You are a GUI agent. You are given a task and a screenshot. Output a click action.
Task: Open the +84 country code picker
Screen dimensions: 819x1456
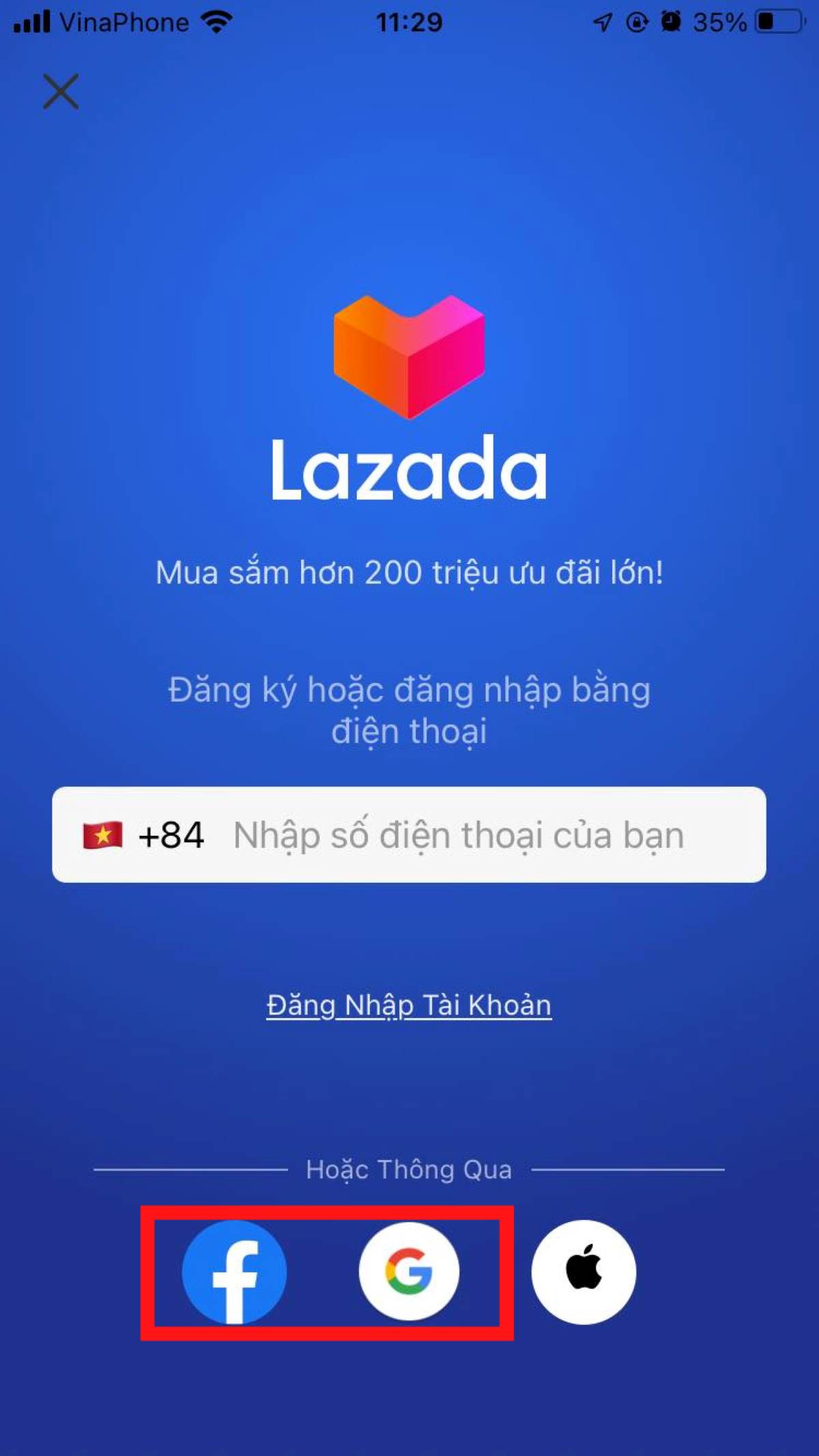pos(144,835)
